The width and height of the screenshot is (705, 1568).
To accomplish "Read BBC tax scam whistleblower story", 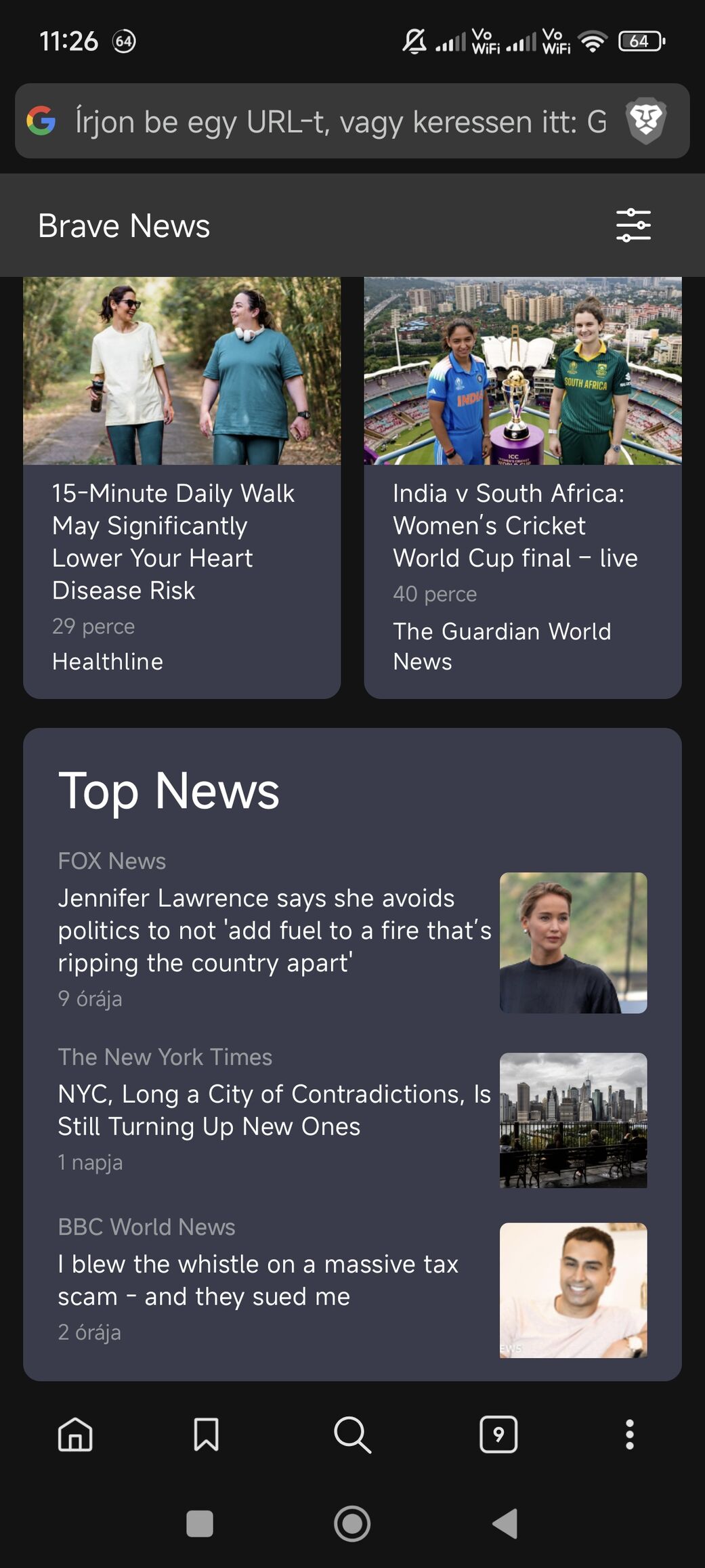I will pos(258,1280).
